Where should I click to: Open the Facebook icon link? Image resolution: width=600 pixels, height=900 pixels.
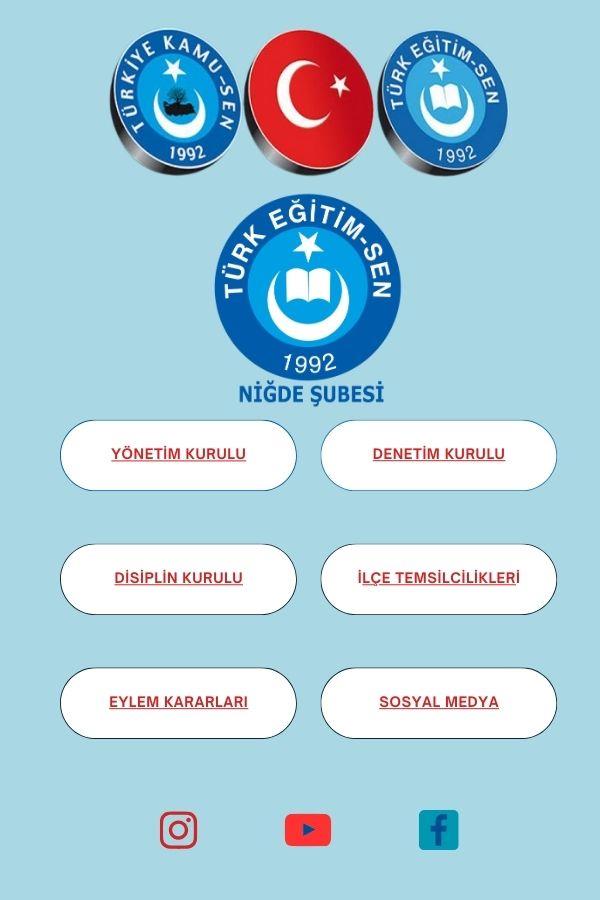[x=438, y=830]
